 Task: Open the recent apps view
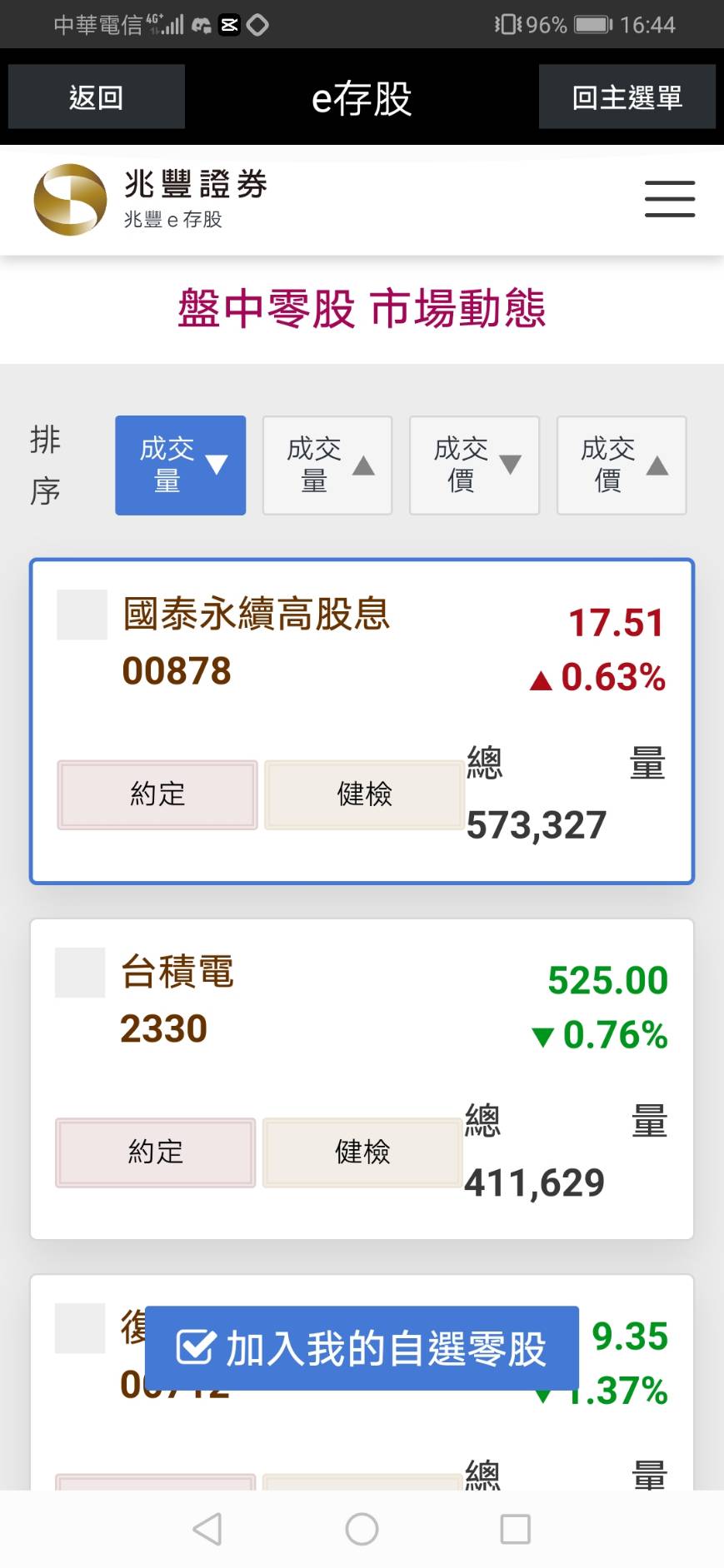click(515, 1529)
